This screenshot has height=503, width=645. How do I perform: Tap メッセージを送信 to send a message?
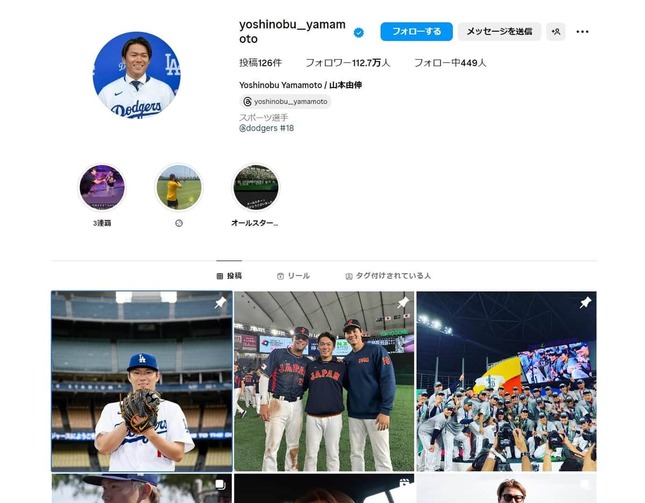click(x=499, y=32)
